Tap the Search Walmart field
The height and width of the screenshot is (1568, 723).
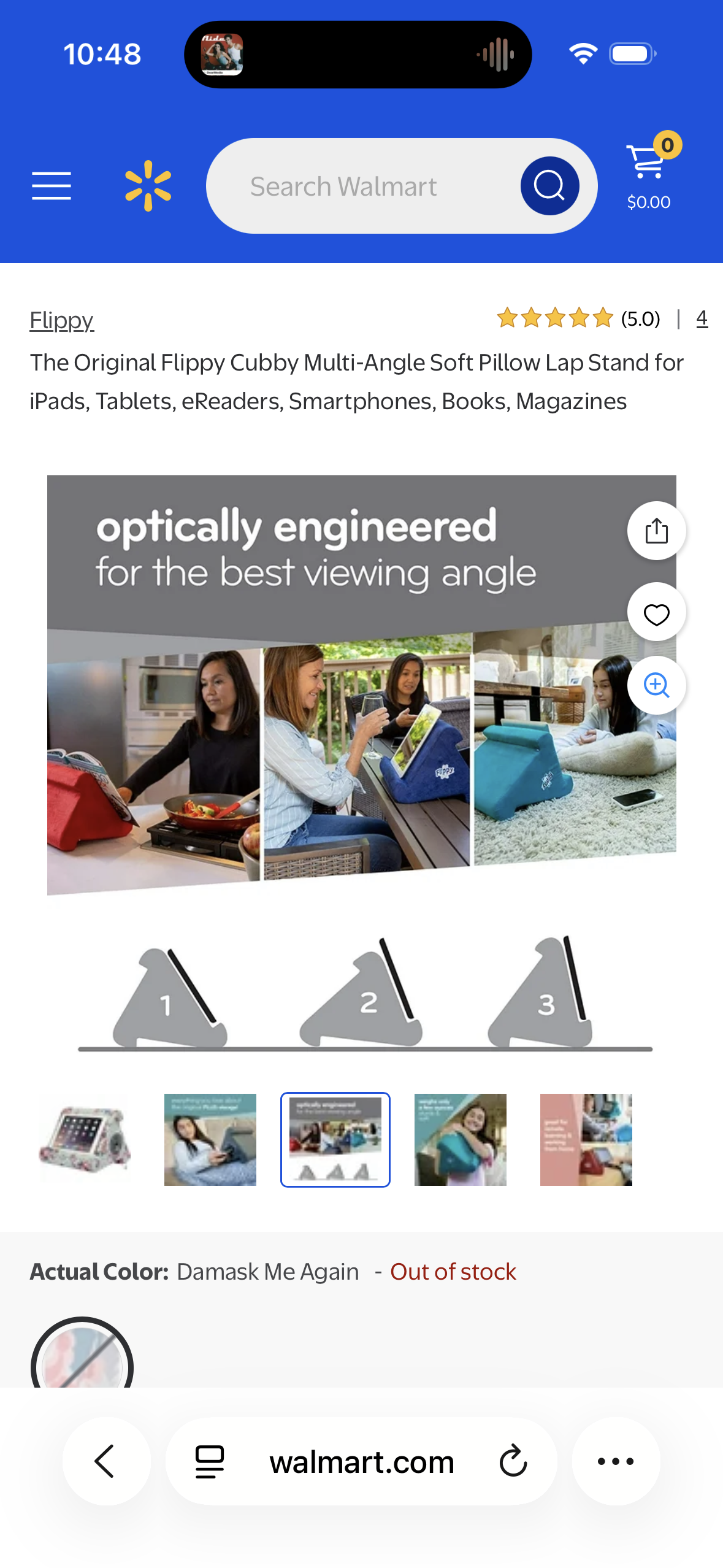[x=362, y=186]
